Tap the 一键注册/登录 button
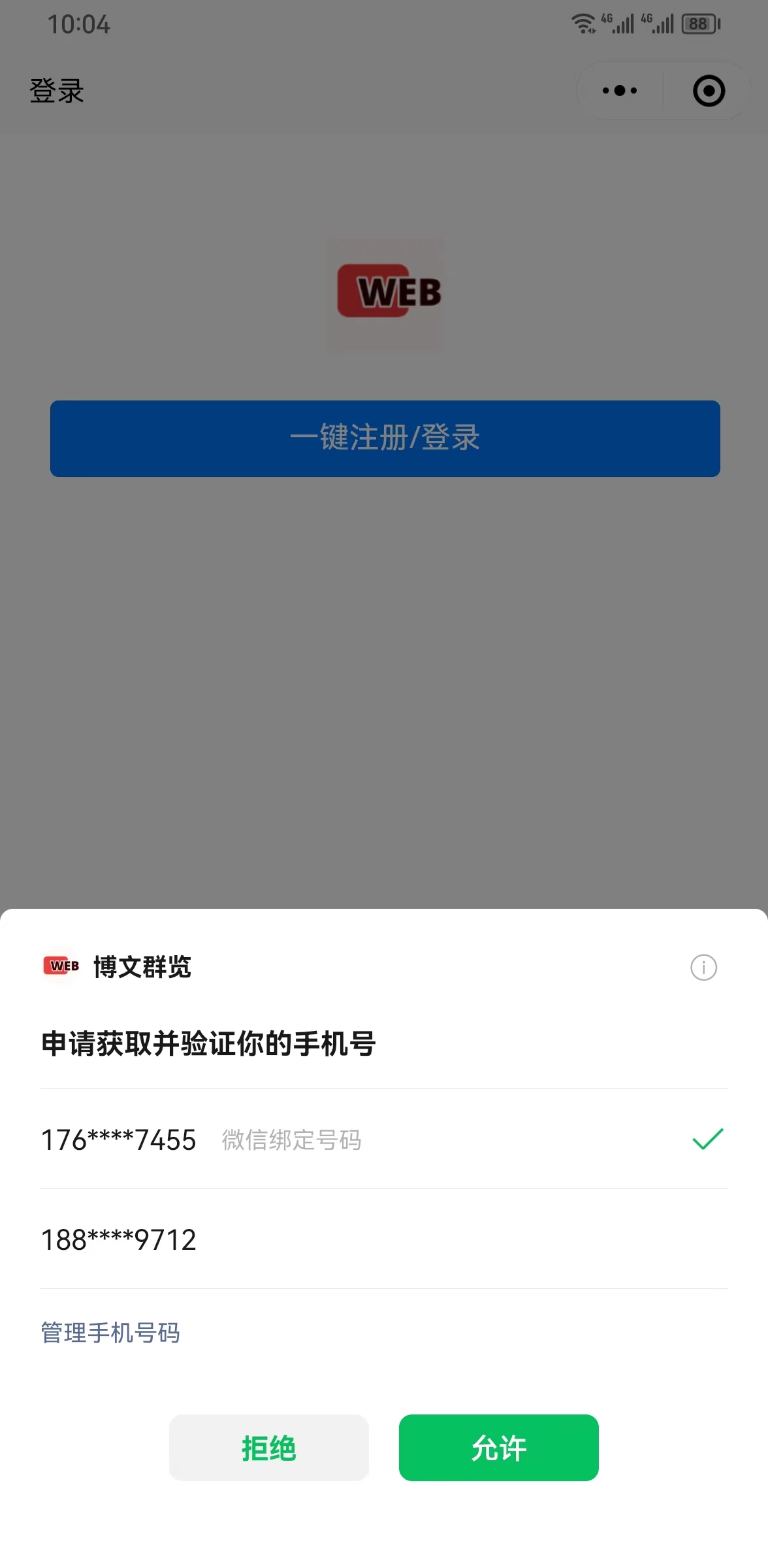Viewport: 768px width, 1568px height. point(385,438)
